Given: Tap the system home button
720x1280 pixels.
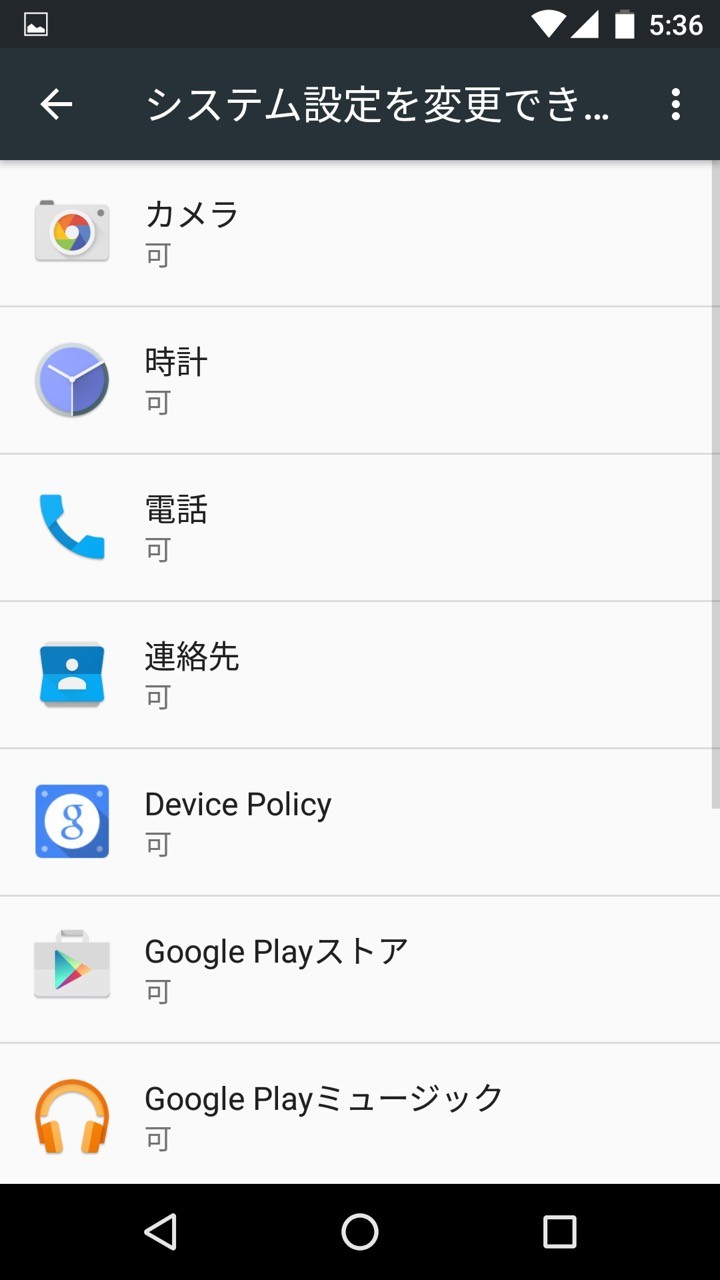Looking at the screenshot, I should tap(360, 1232).
